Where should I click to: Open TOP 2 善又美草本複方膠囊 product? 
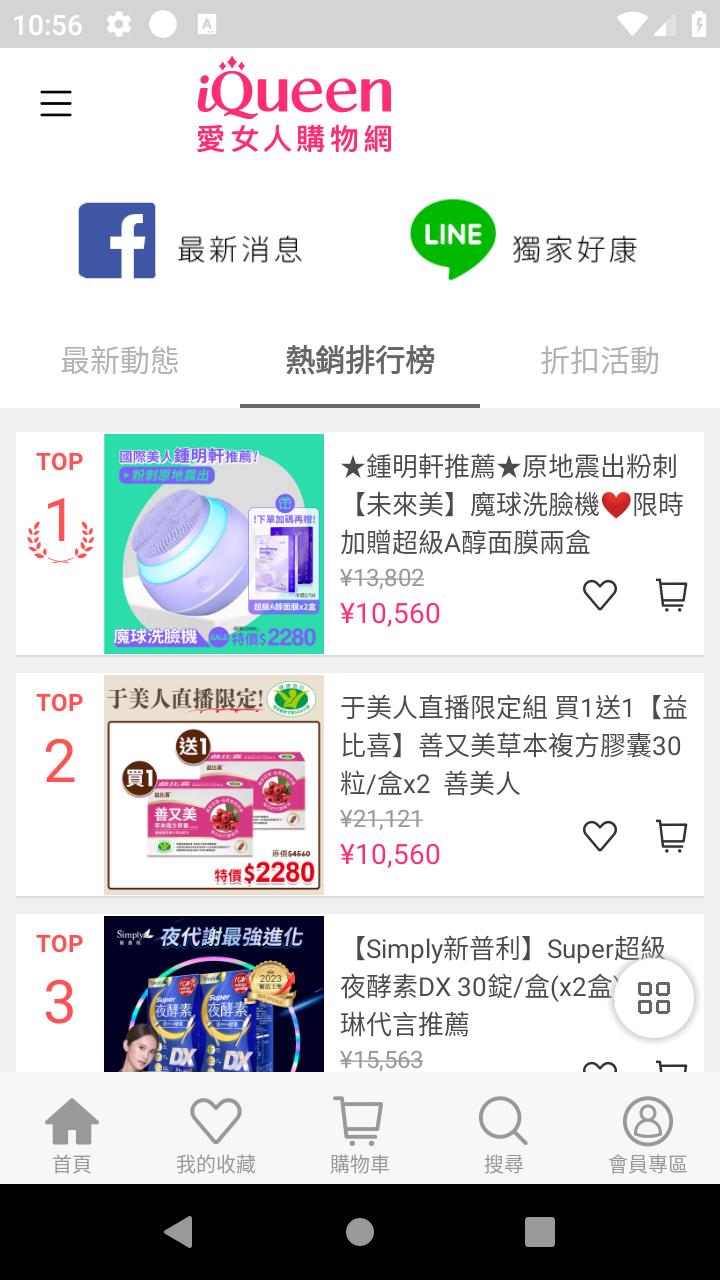pyautogui.click(x=360, y=784)
